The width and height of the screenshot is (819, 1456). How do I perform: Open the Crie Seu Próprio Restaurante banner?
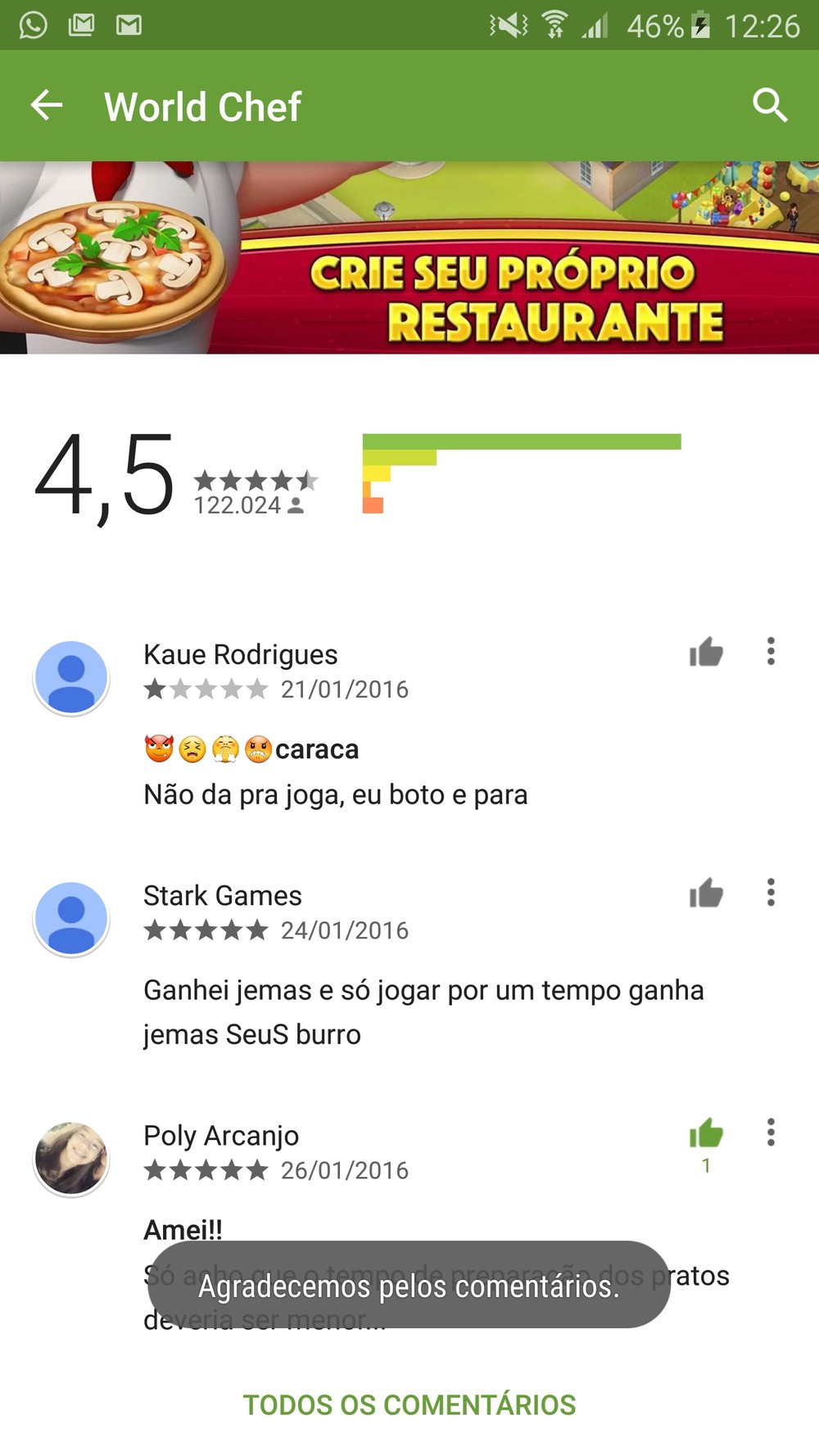(x=409, y=258)
